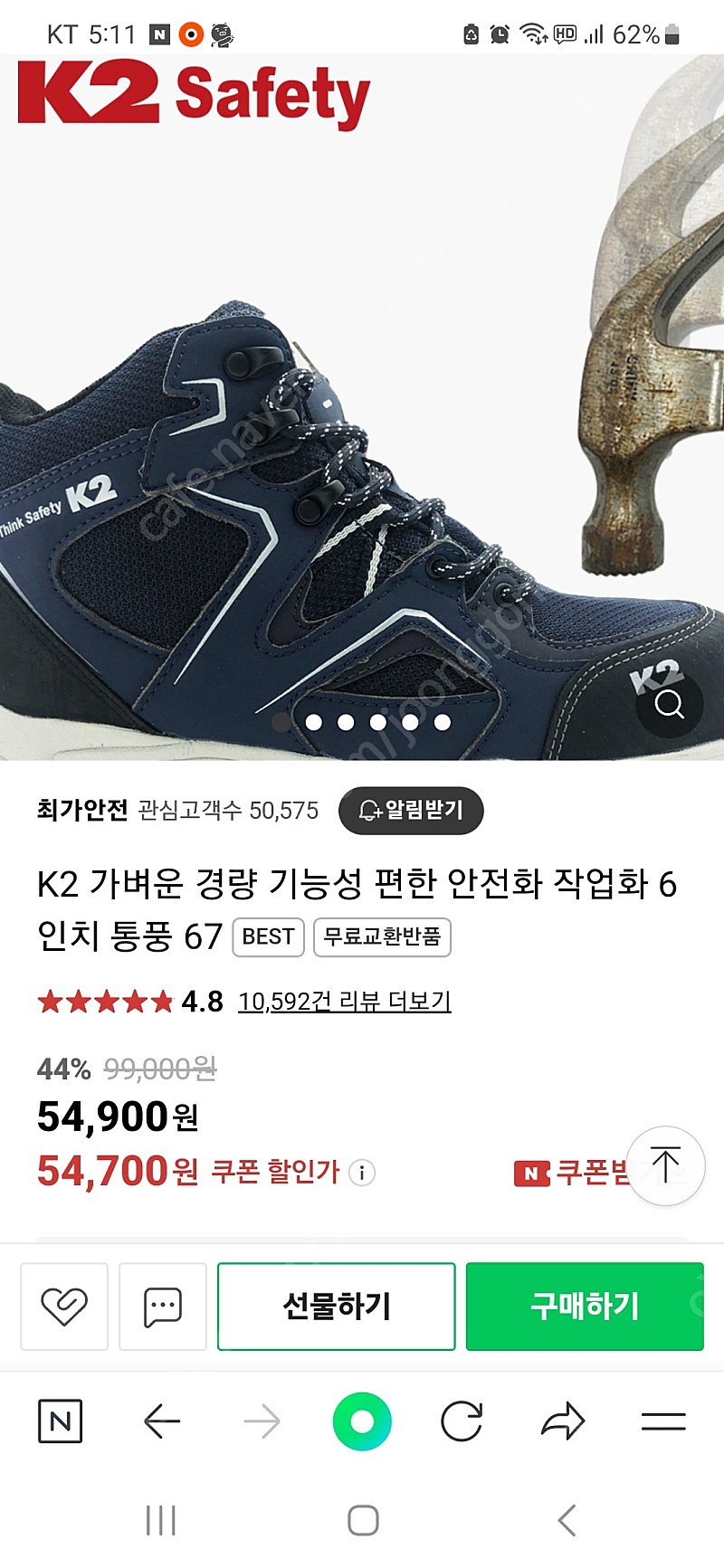Navigate back using the back arrow

click(161, 1421)
